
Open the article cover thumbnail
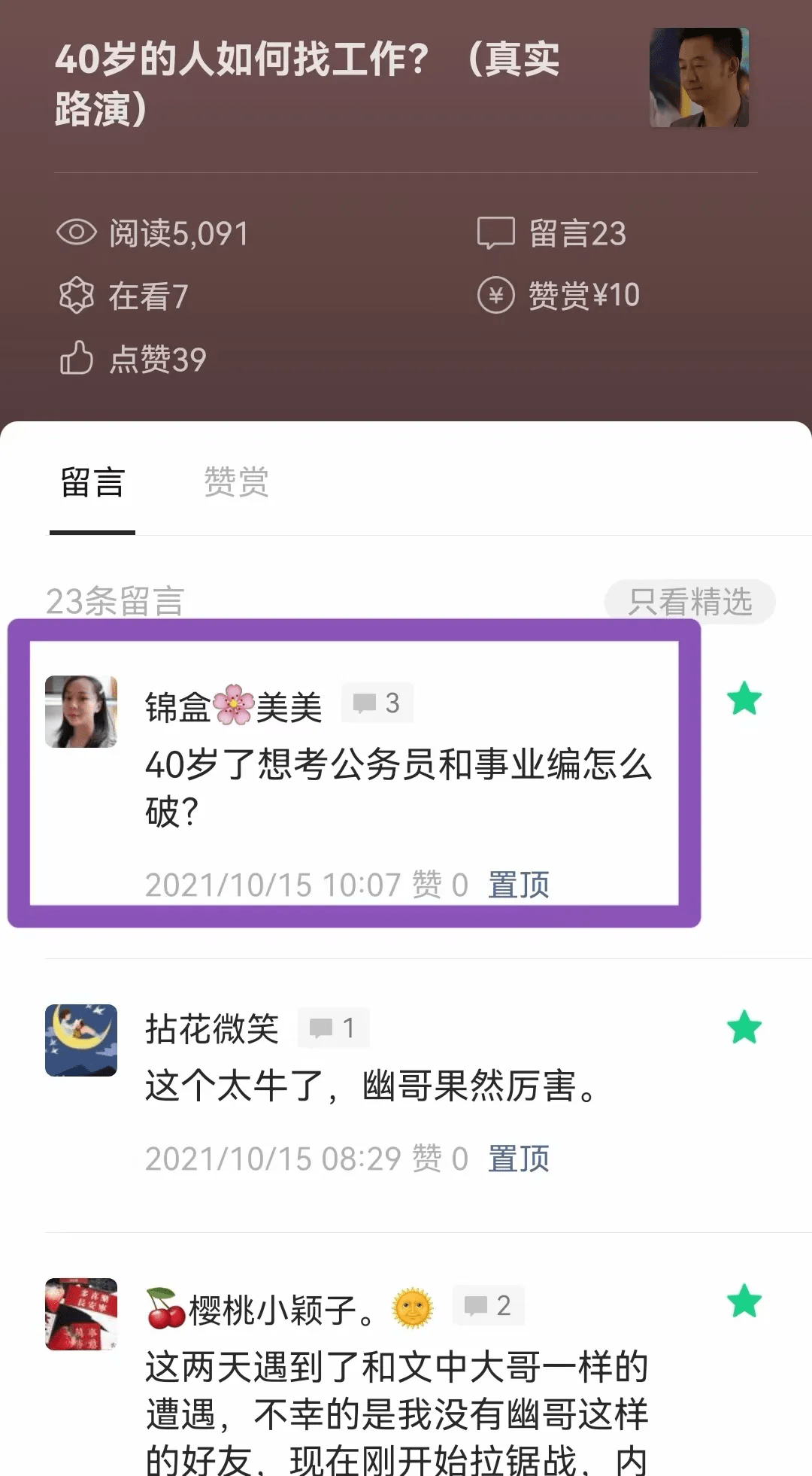click(x=699, y=77)
